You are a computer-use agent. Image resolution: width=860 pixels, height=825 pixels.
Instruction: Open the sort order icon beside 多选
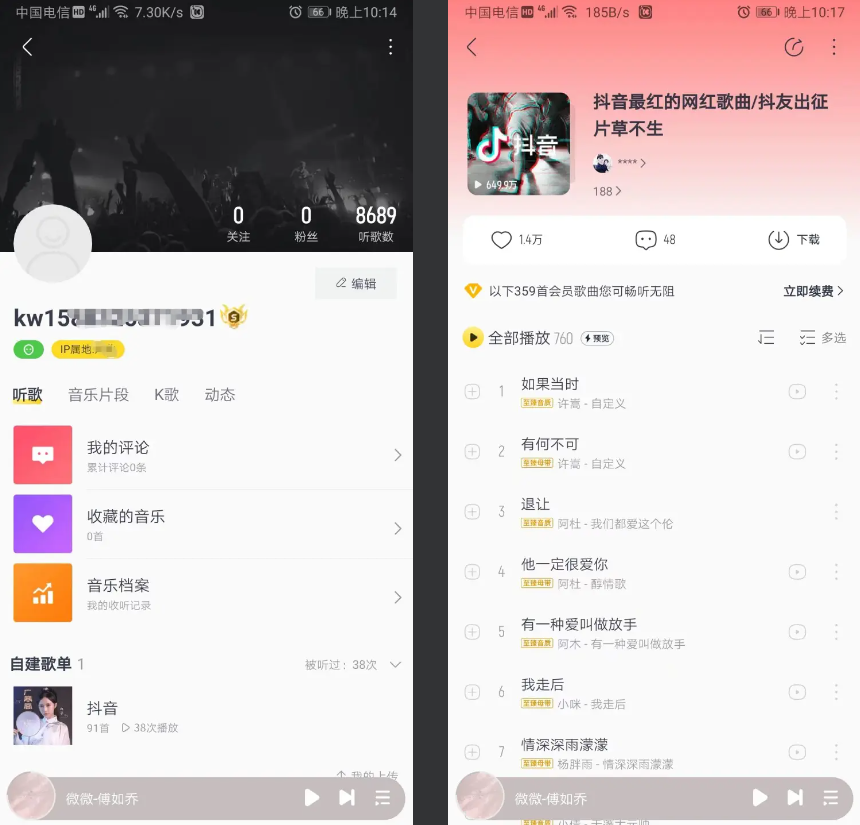[x=766, y=338]
